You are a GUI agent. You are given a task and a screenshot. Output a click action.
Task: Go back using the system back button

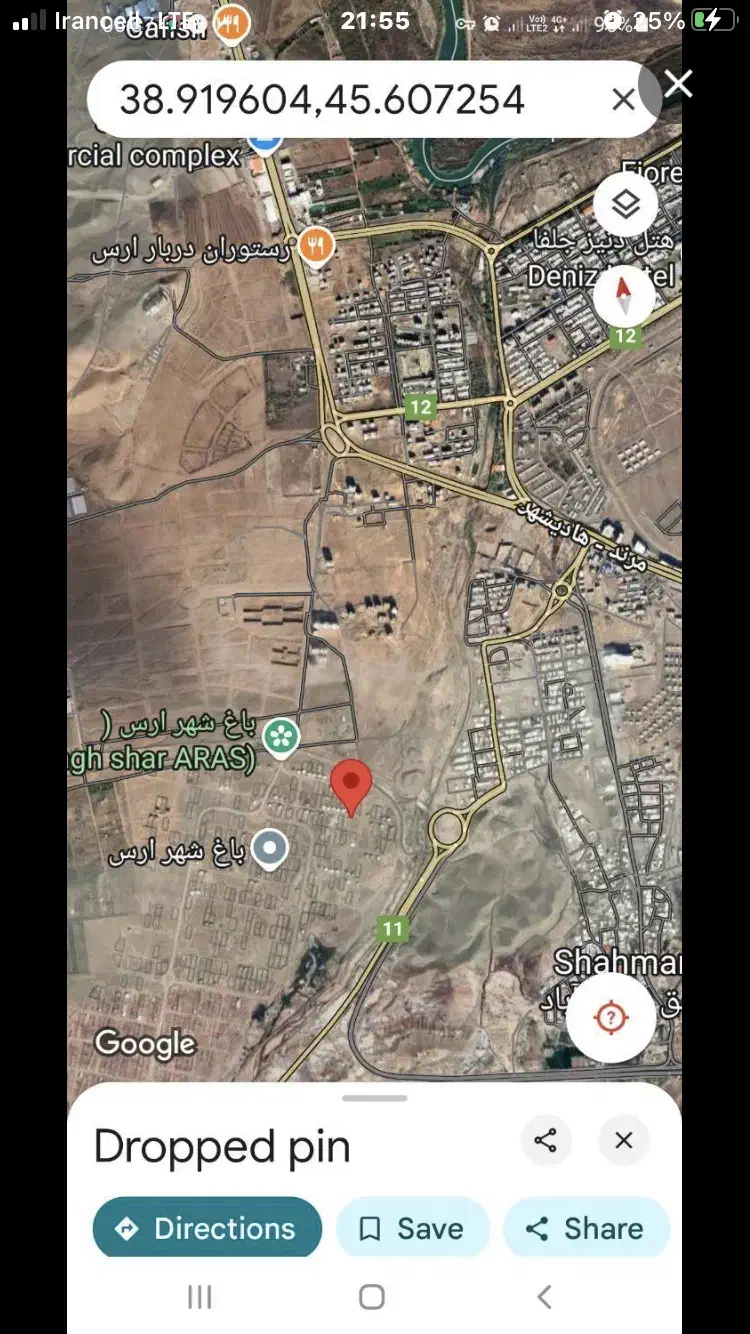coord(544,1297)
